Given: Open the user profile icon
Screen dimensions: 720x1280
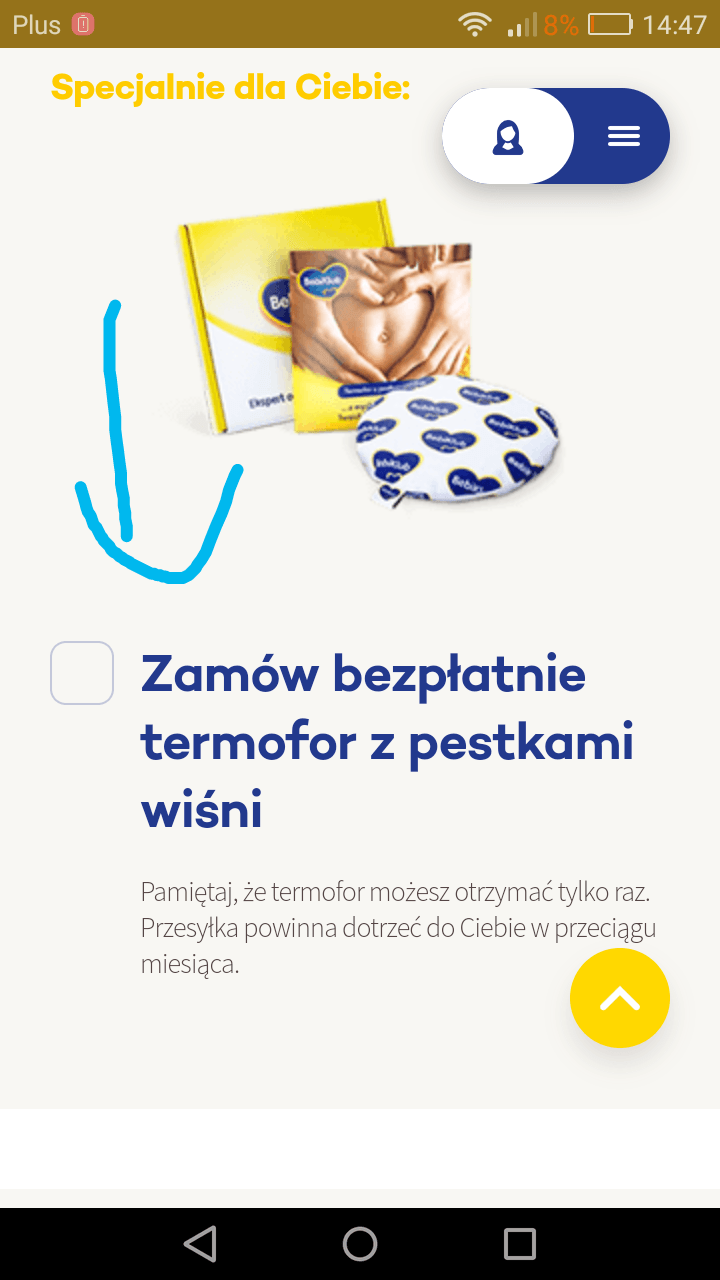Looking at the screenshot, I should (508, 137).
